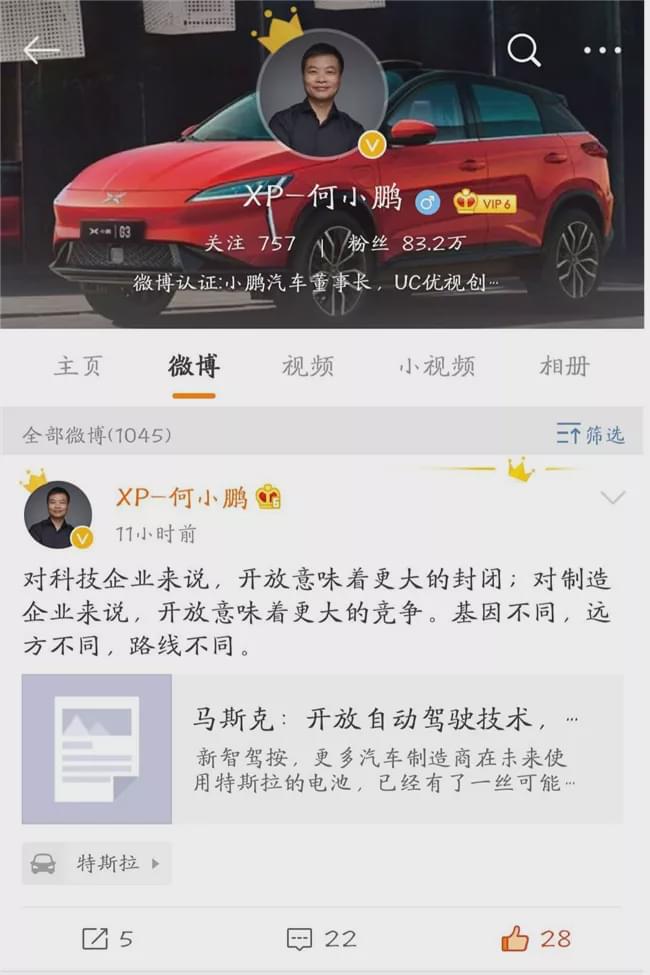
Task: Open the 小视频 tab
Action: 437,366
